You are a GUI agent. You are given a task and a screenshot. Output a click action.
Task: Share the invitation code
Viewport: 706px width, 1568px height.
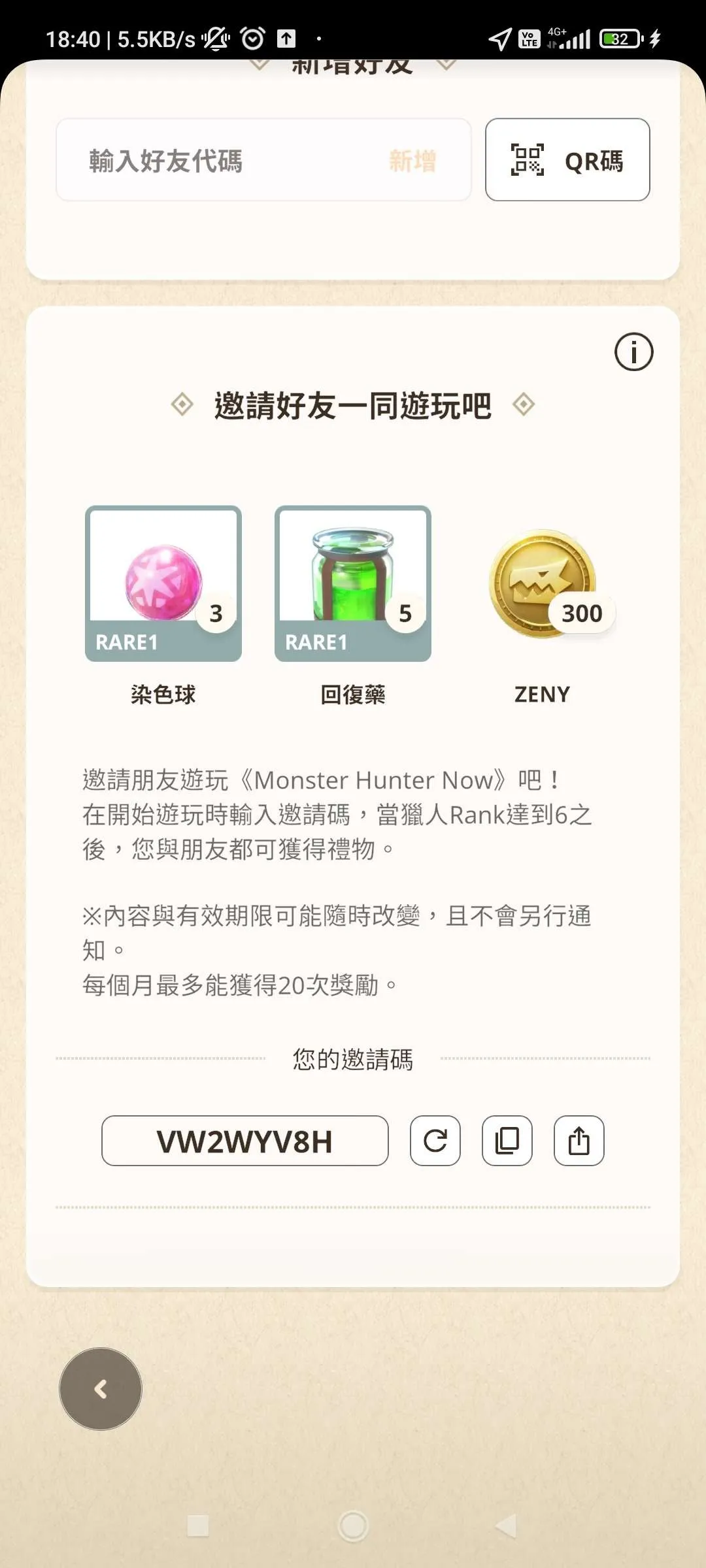579,1141
